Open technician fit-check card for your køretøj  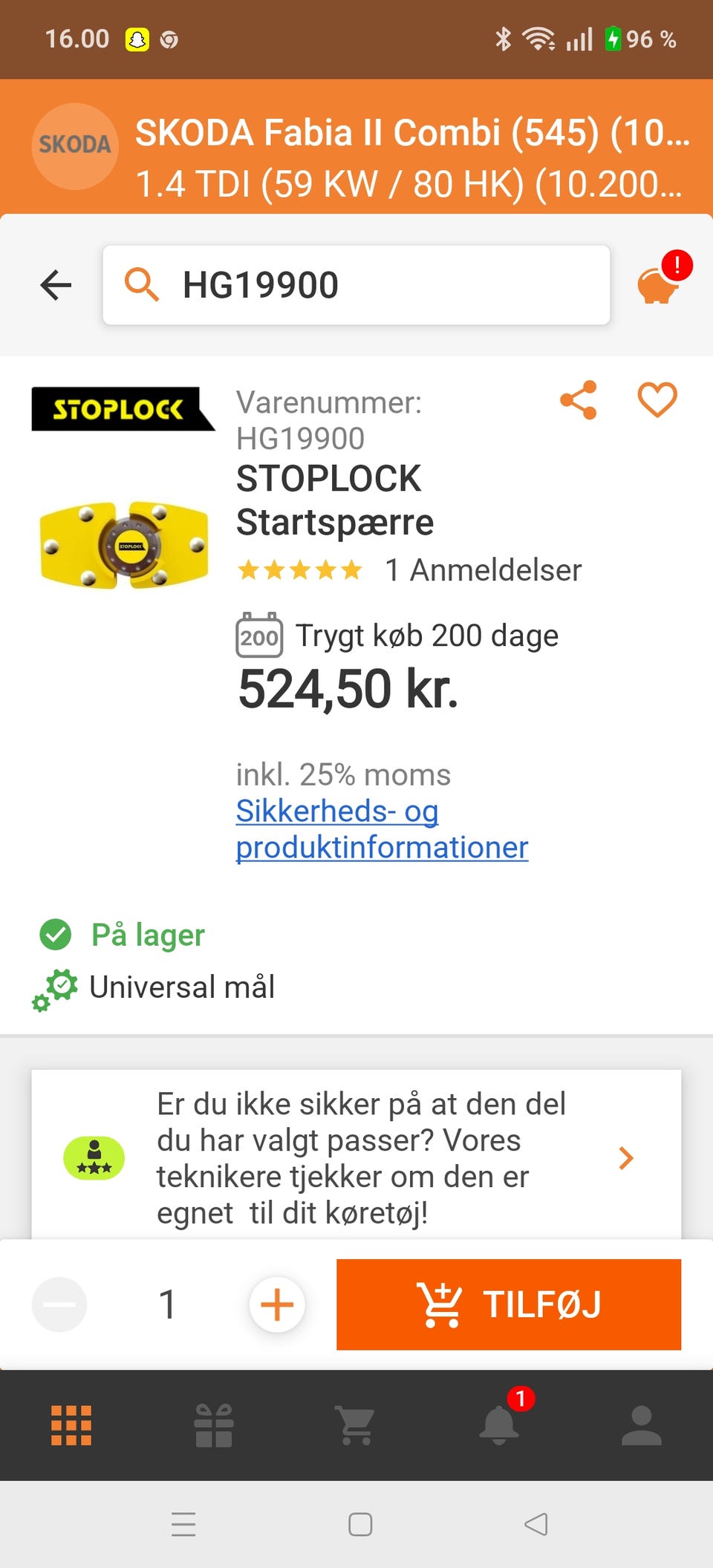356,1157
